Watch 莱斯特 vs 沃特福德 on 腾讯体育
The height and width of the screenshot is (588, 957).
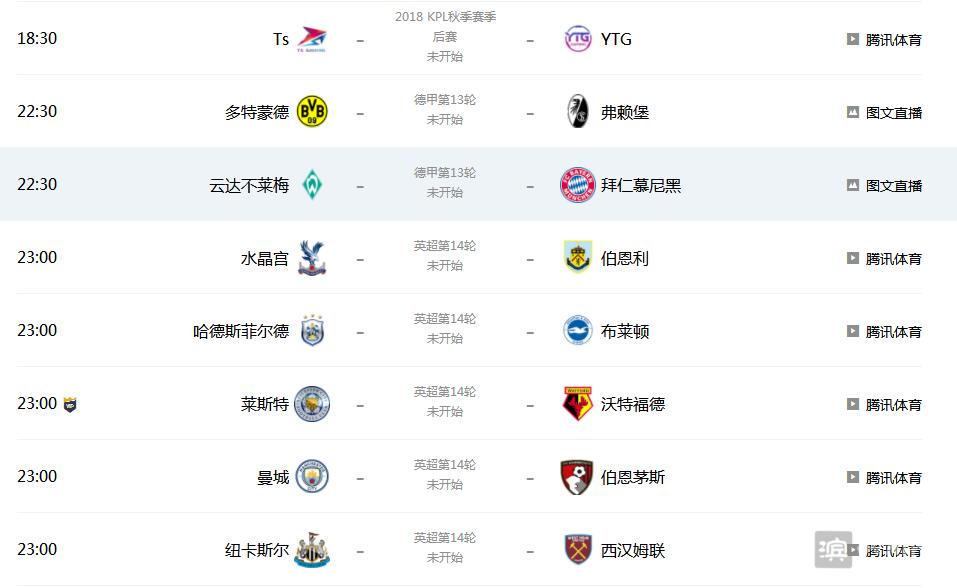tap(884, 405)
